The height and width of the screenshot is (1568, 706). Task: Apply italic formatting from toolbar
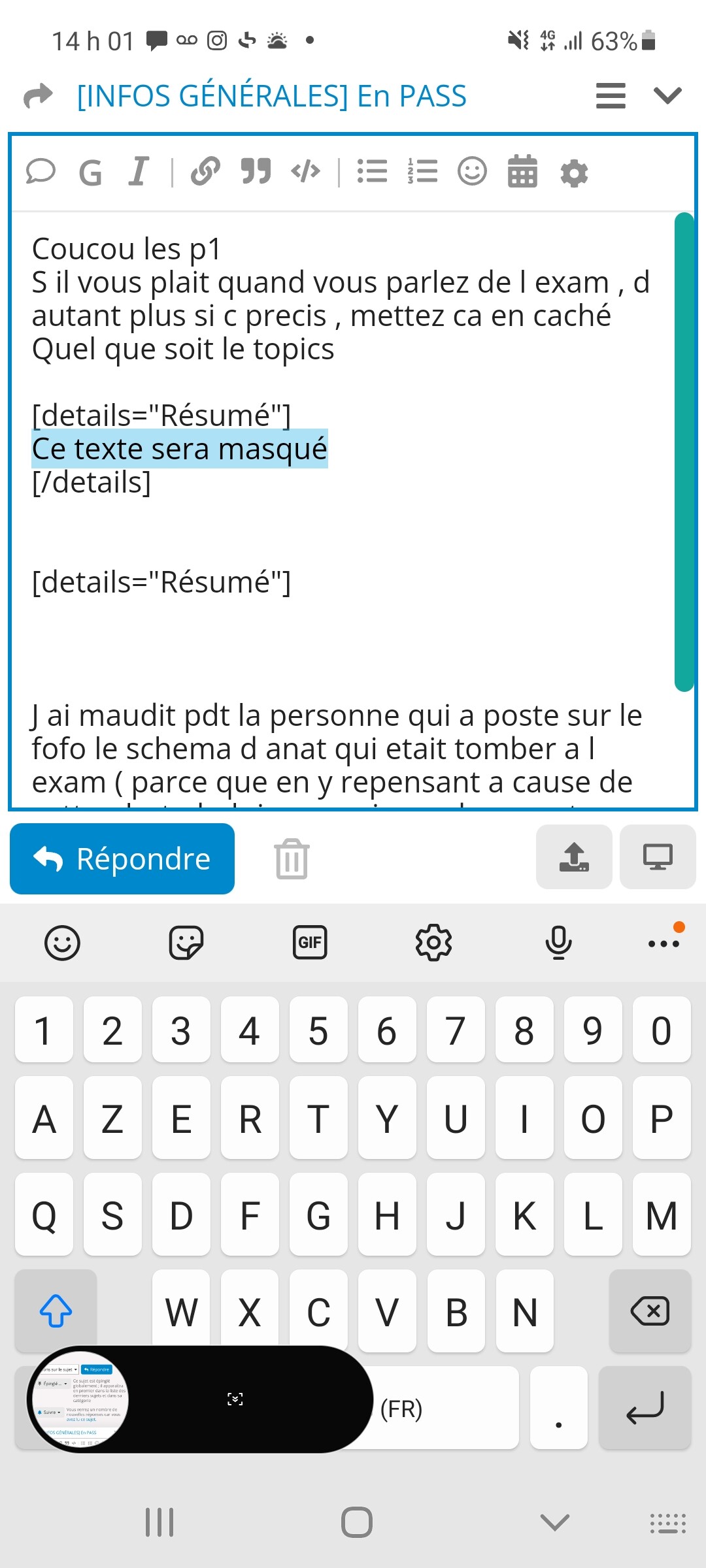(139, 172)
